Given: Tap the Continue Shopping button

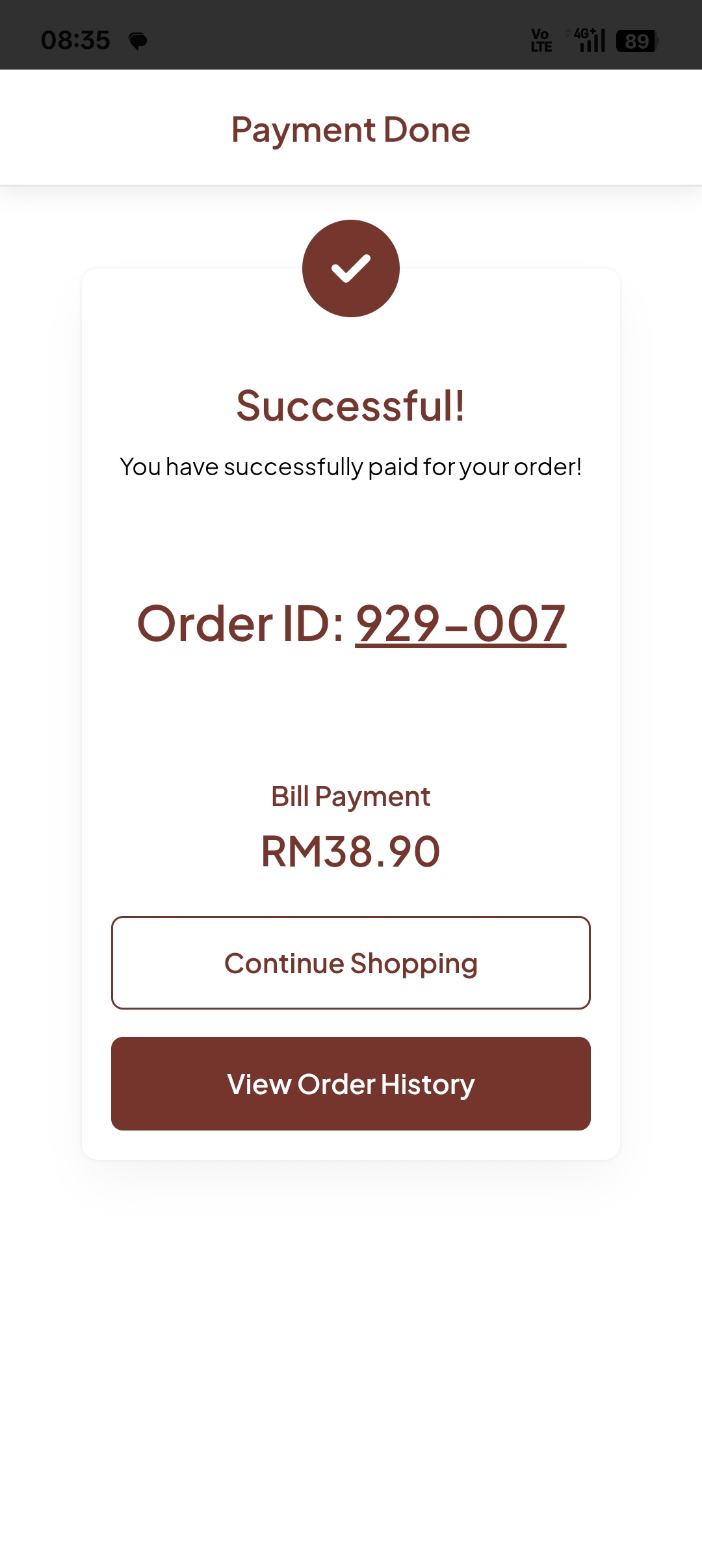Looking at the screenshot, I should point(351,963).
